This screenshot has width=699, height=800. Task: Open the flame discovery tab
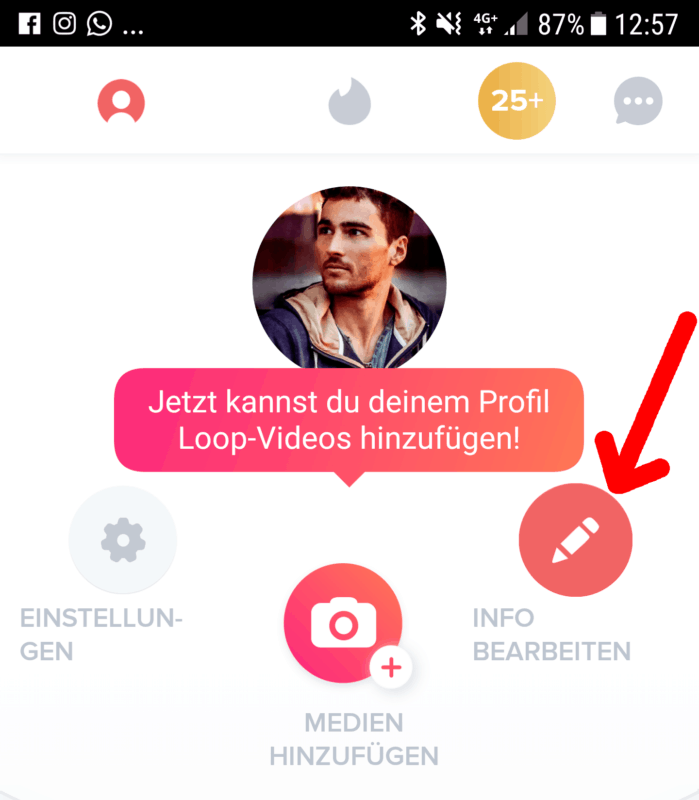point(350,101)
